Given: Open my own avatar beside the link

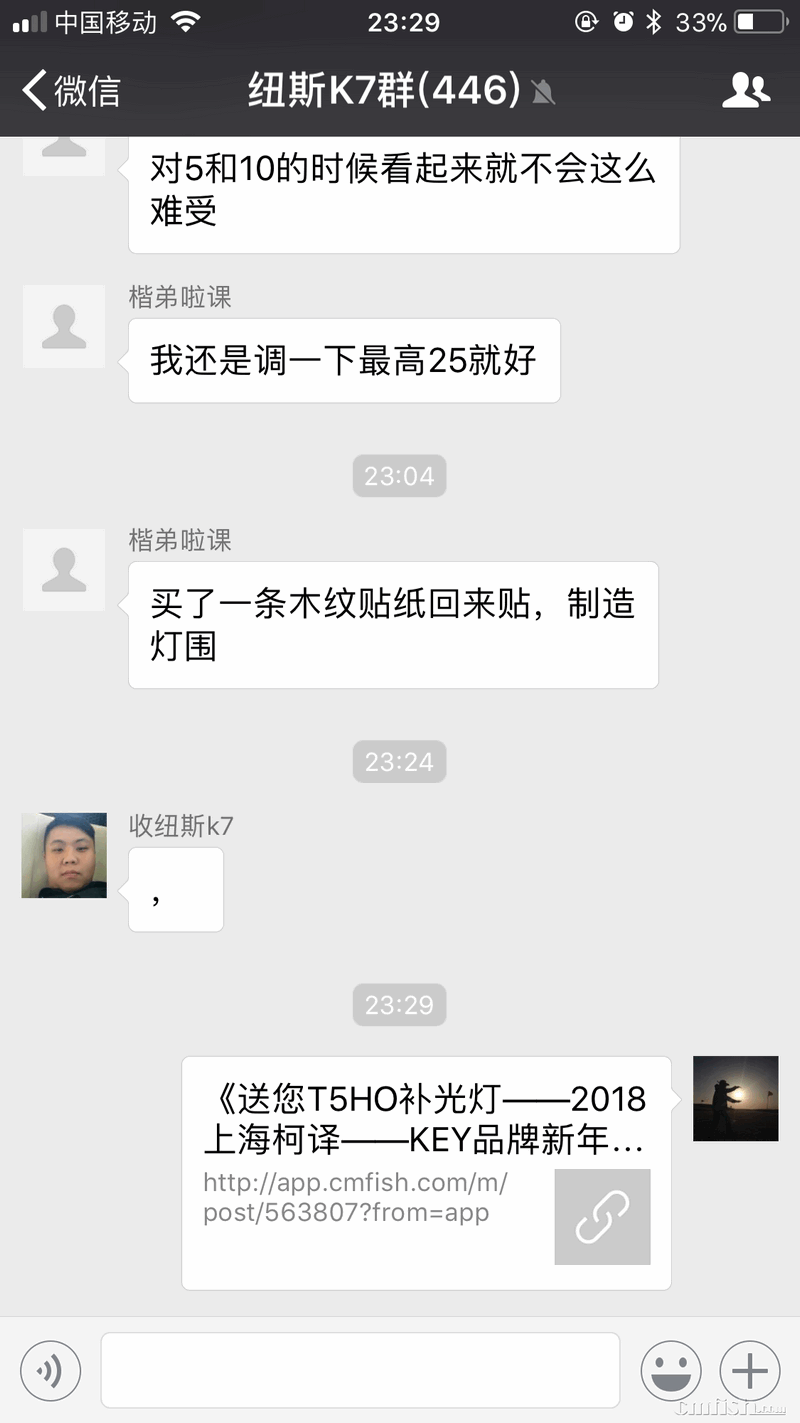Looking at the screenshot, I should pos(735,1098).
